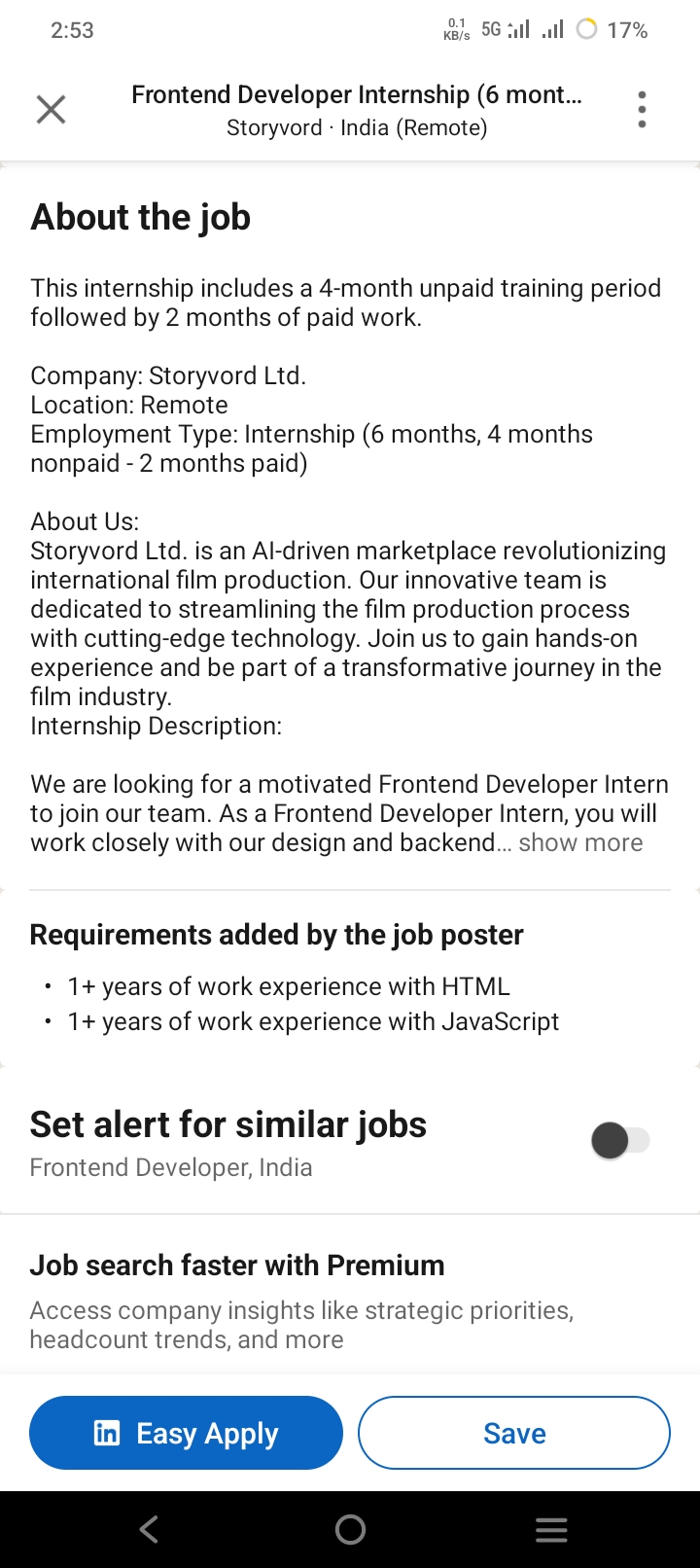Open the three-dot overflow menu
The height and width of the screenshot is (1568, 700).
pyautogui.click(x=642, y=110)
